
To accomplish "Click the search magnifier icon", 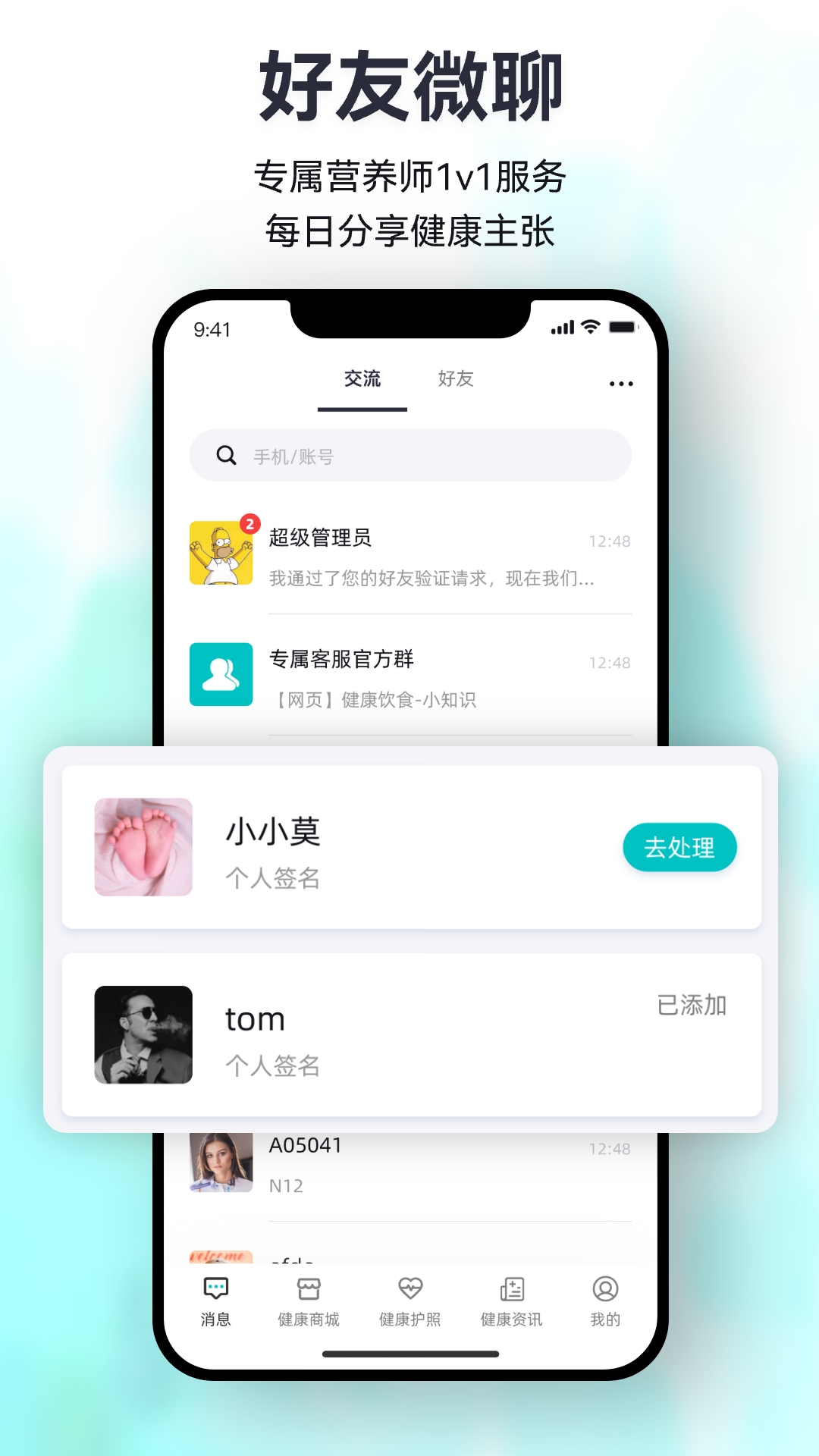I will point(224,455).
